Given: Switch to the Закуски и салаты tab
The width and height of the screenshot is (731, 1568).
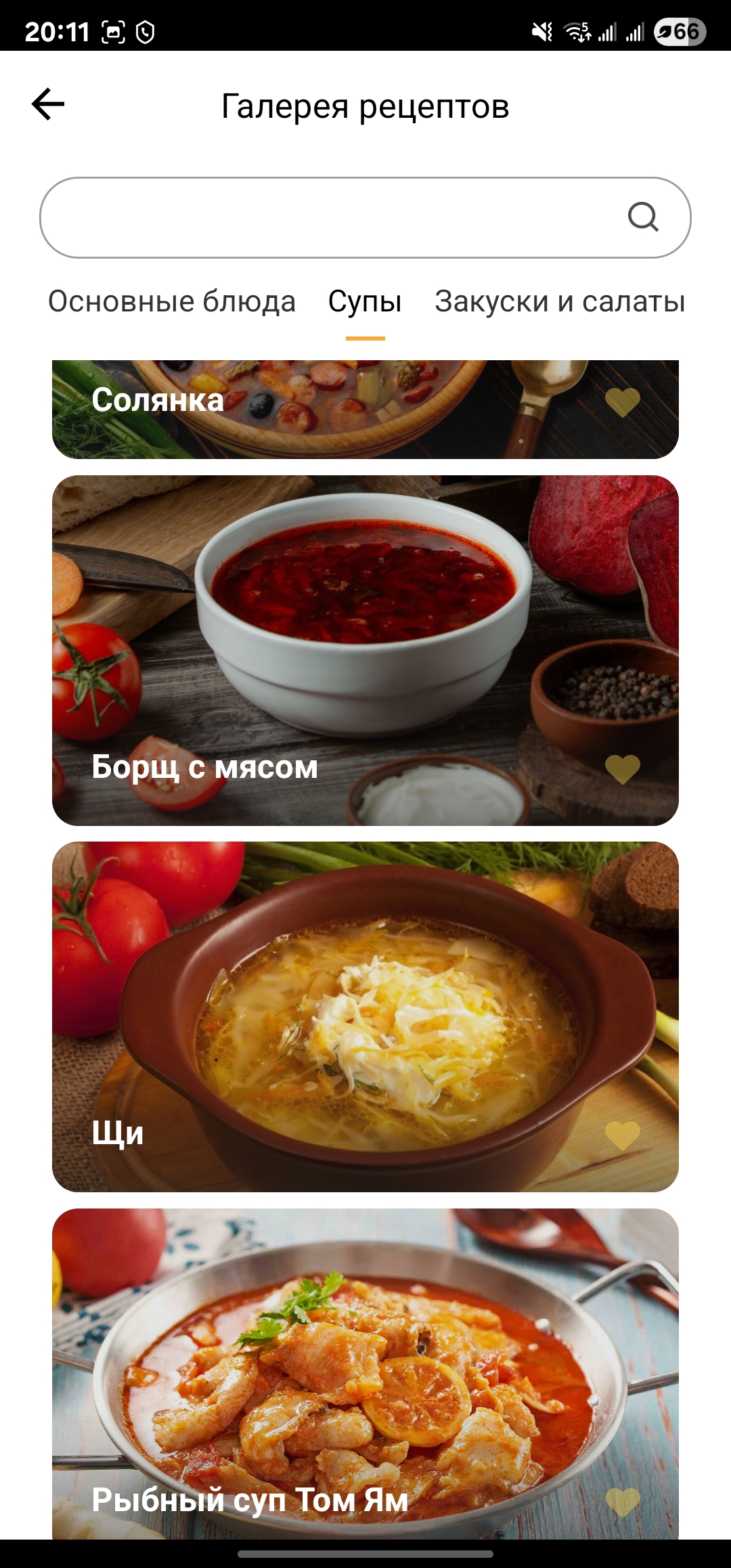Looking at the screenshot, I should pos(560,302).
